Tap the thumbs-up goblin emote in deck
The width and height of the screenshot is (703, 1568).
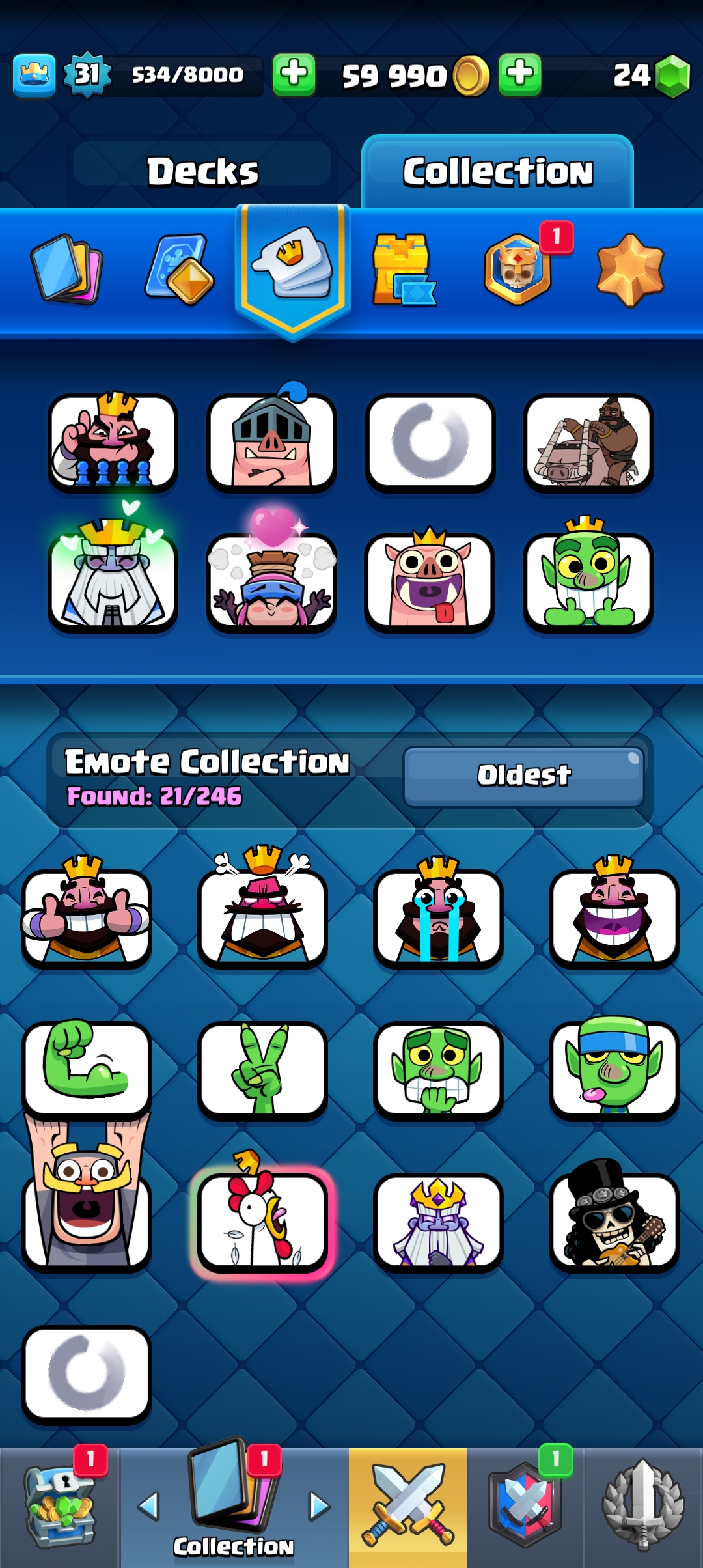588,581
